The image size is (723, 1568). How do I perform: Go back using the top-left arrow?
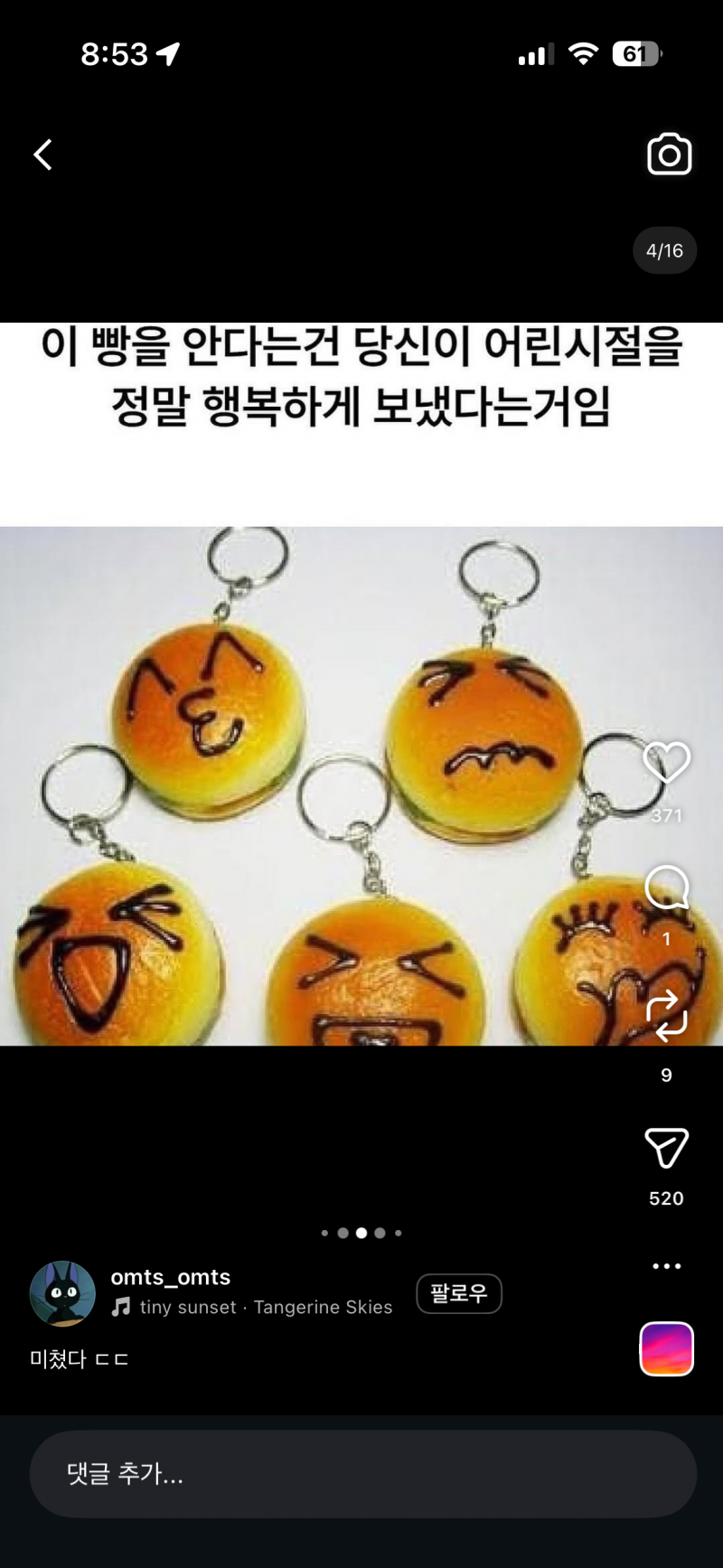[x=42, y=155]
